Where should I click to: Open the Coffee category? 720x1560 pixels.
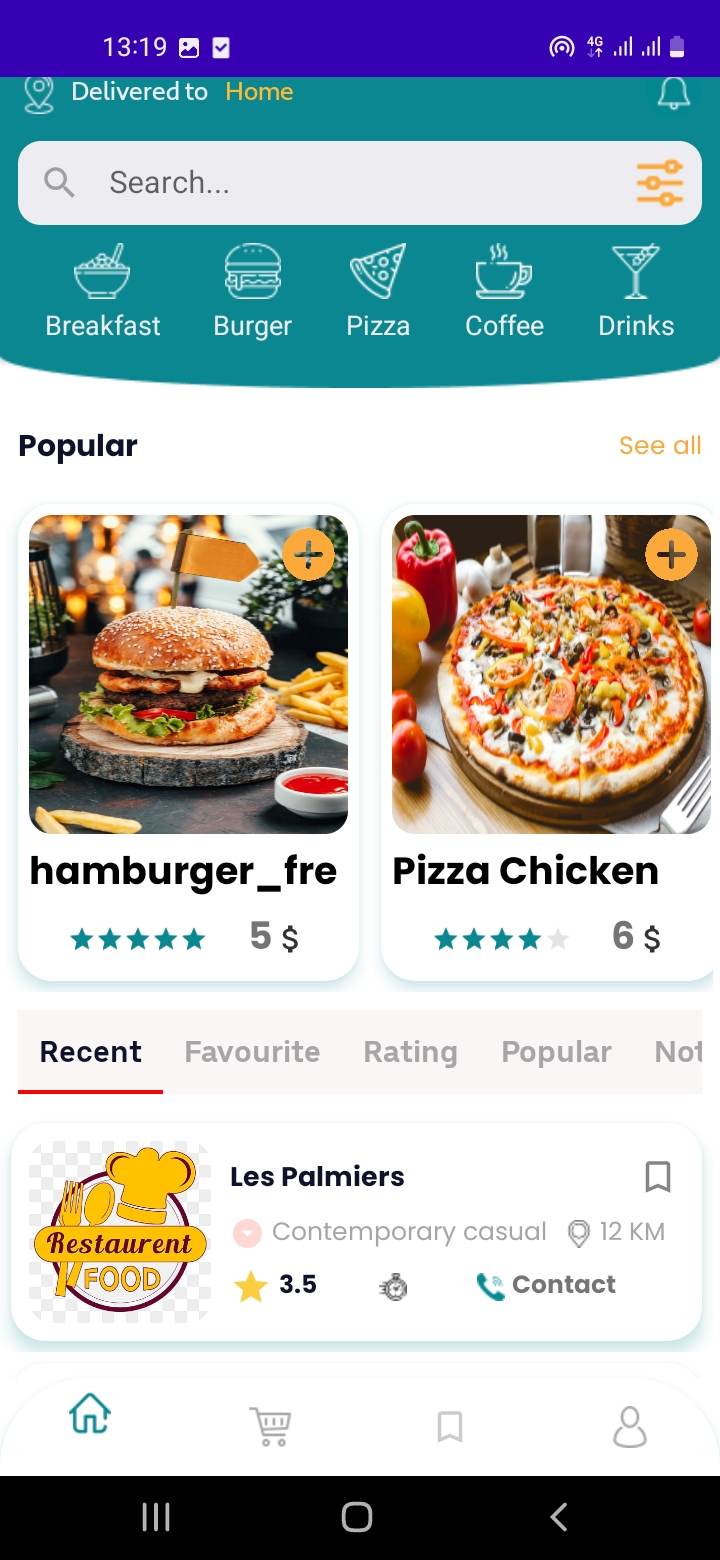point(504,291)
